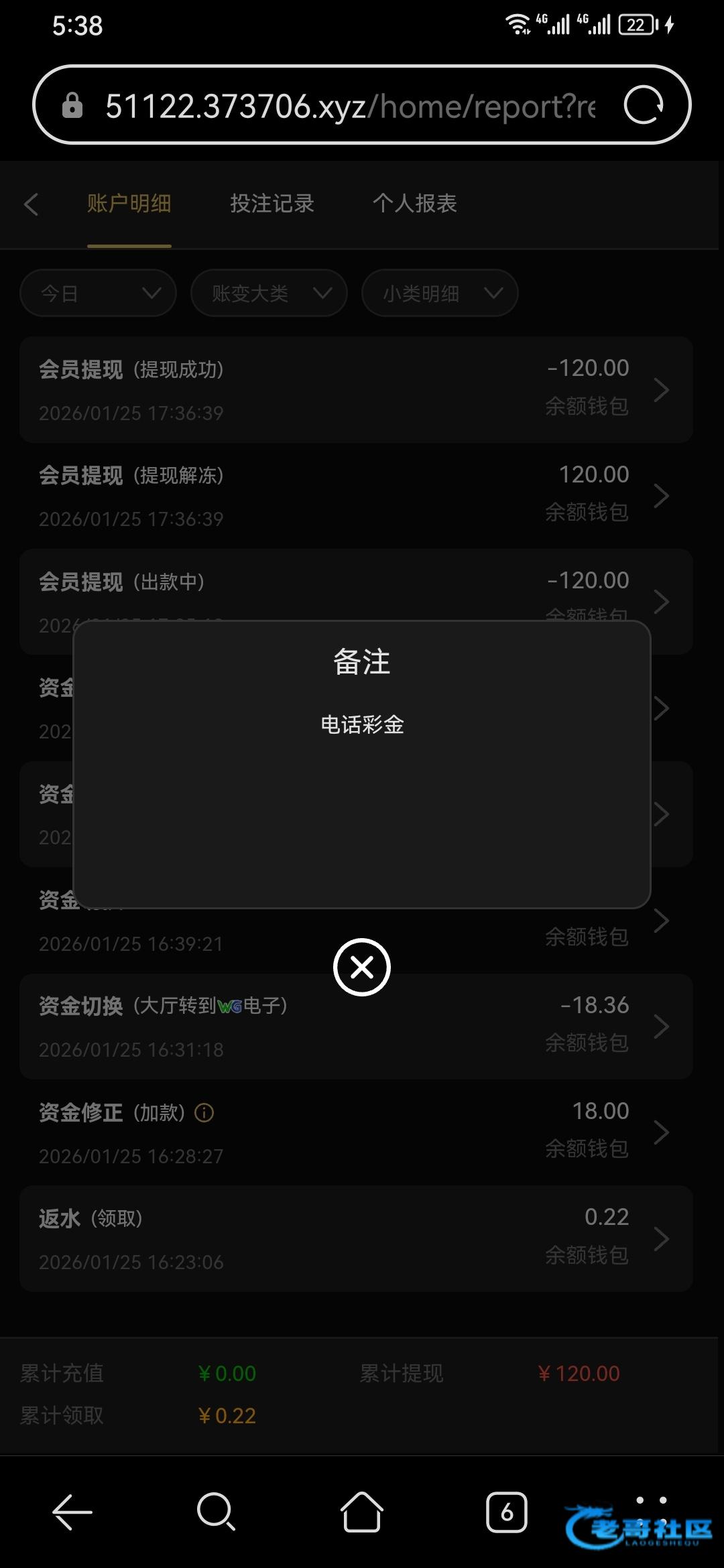Reload the page in the address bar
The image size is (724, 1568).
[x=643, y=105]
